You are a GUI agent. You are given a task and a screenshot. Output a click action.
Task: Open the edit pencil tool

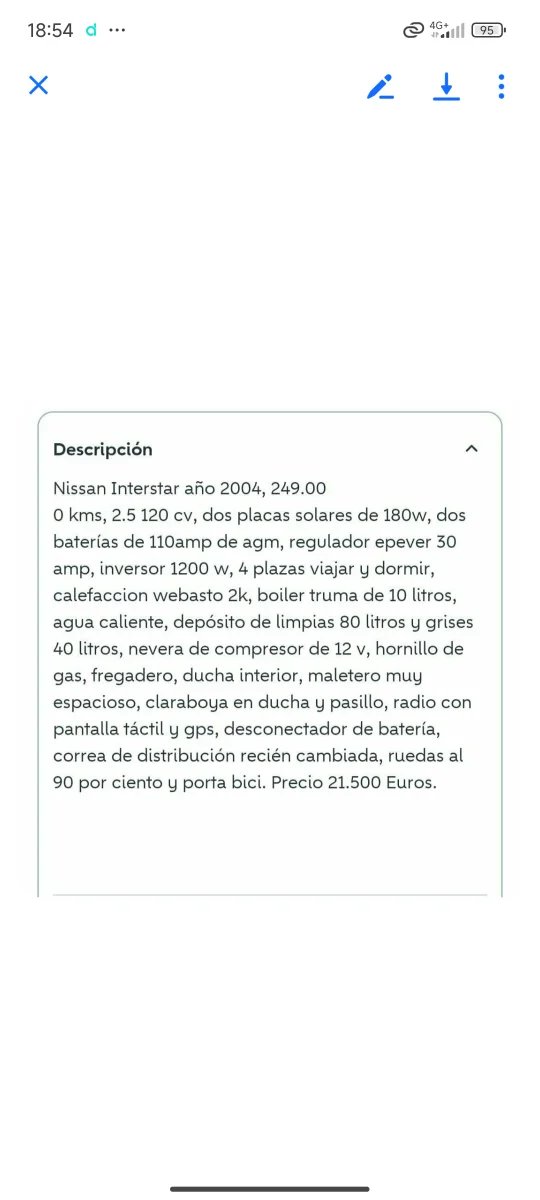380,87
